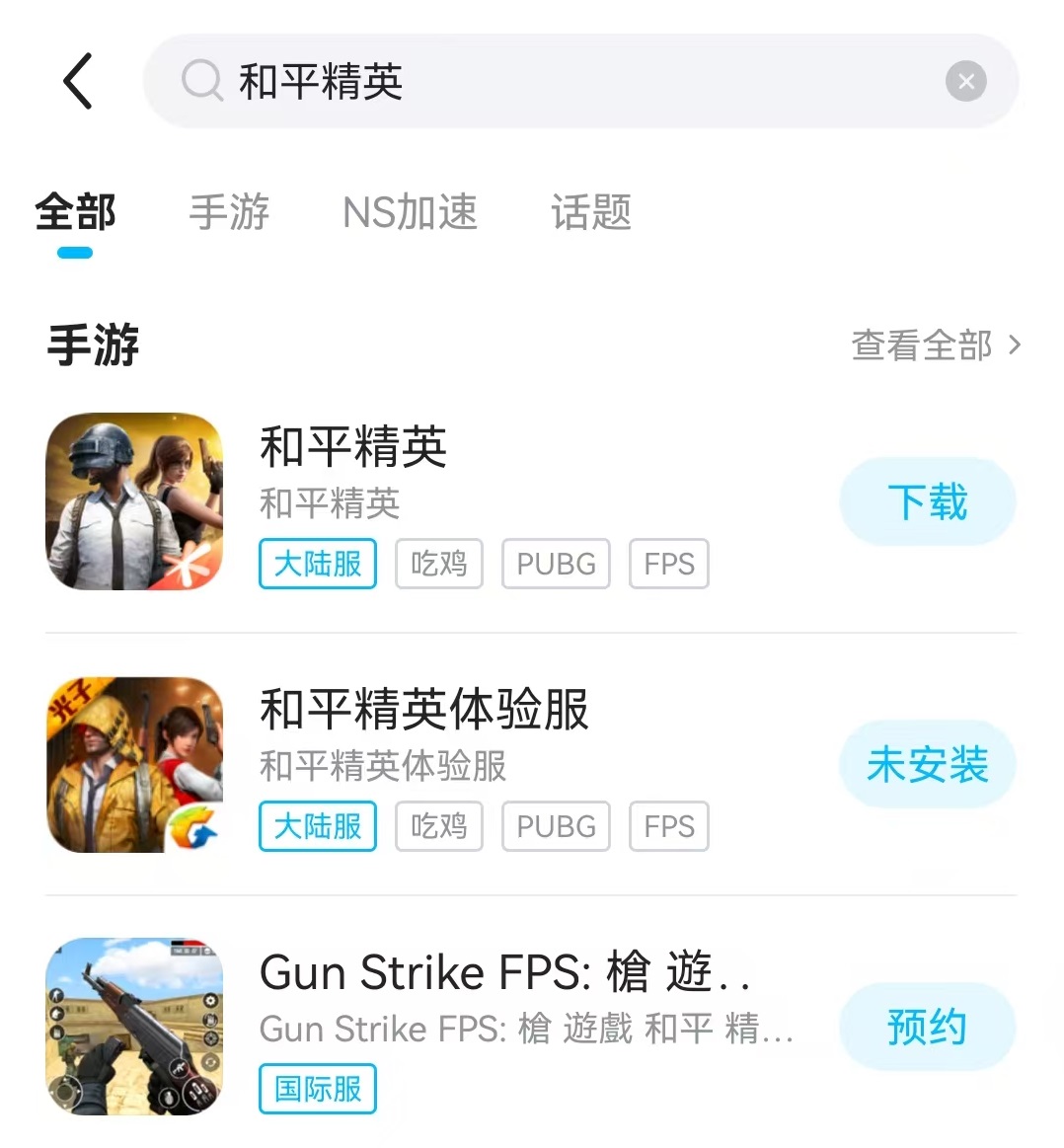
Task: Tap 未安装 for 和平精英体验服
Action: [x=927, y=764]
